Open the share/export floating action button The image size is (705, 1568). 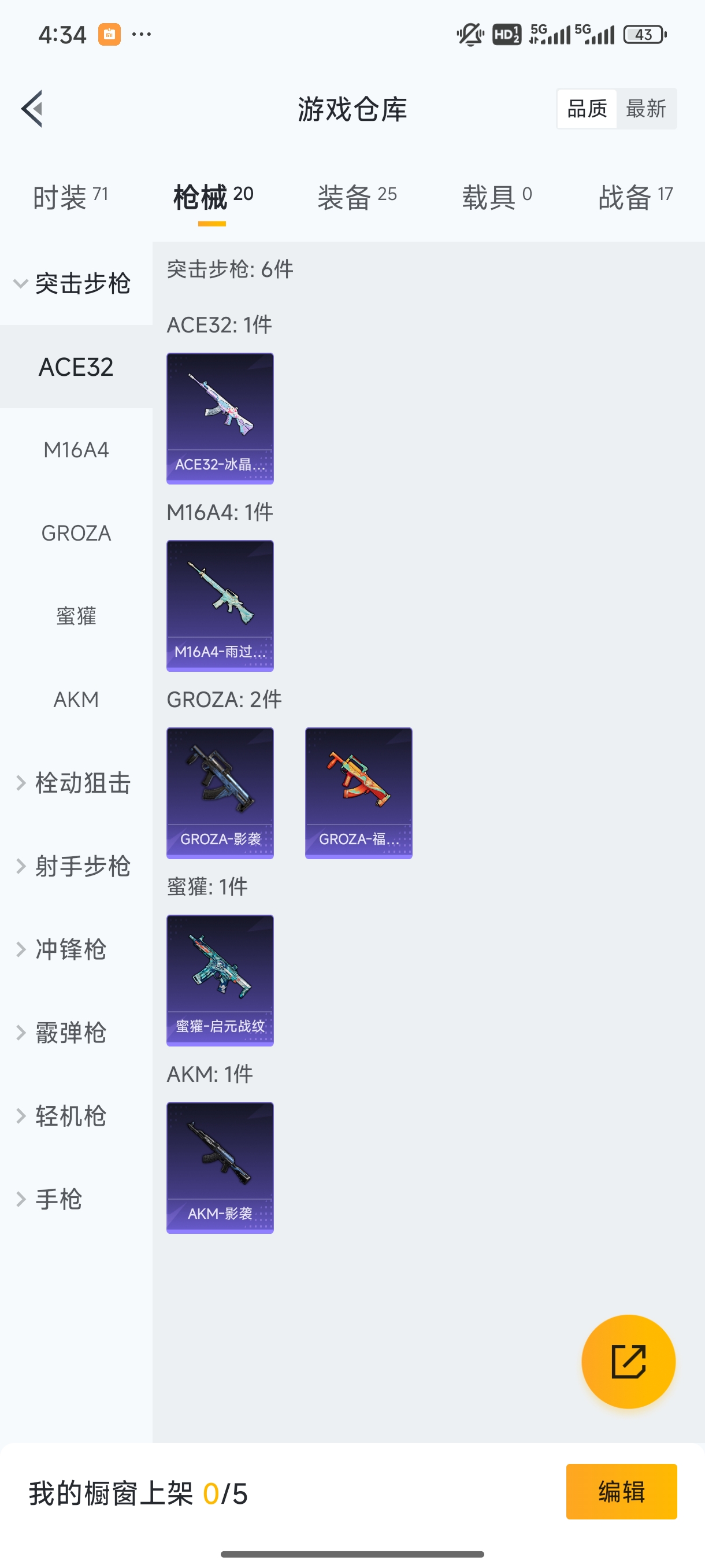(629, 1362)
